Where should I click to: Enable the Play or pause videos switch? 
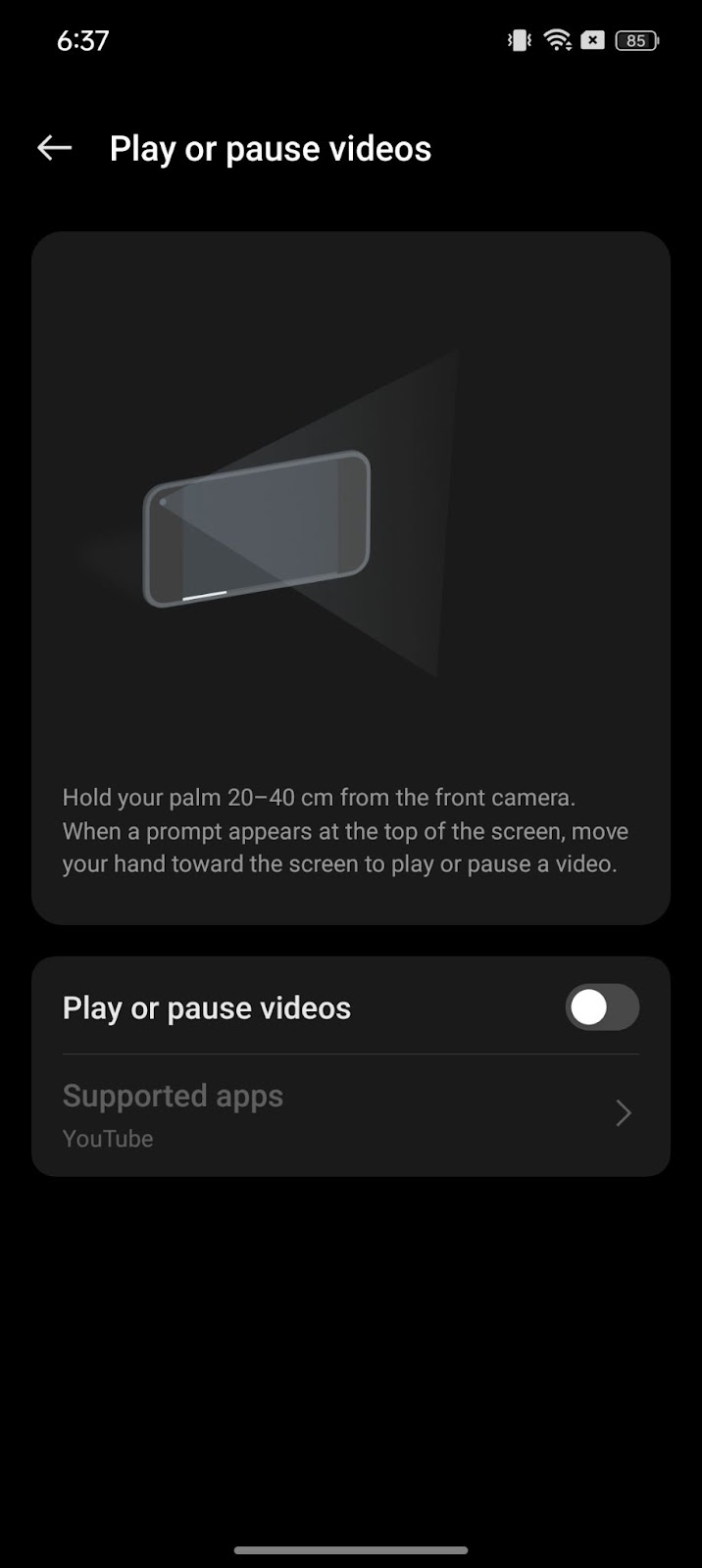click(x=601, y=1007)
